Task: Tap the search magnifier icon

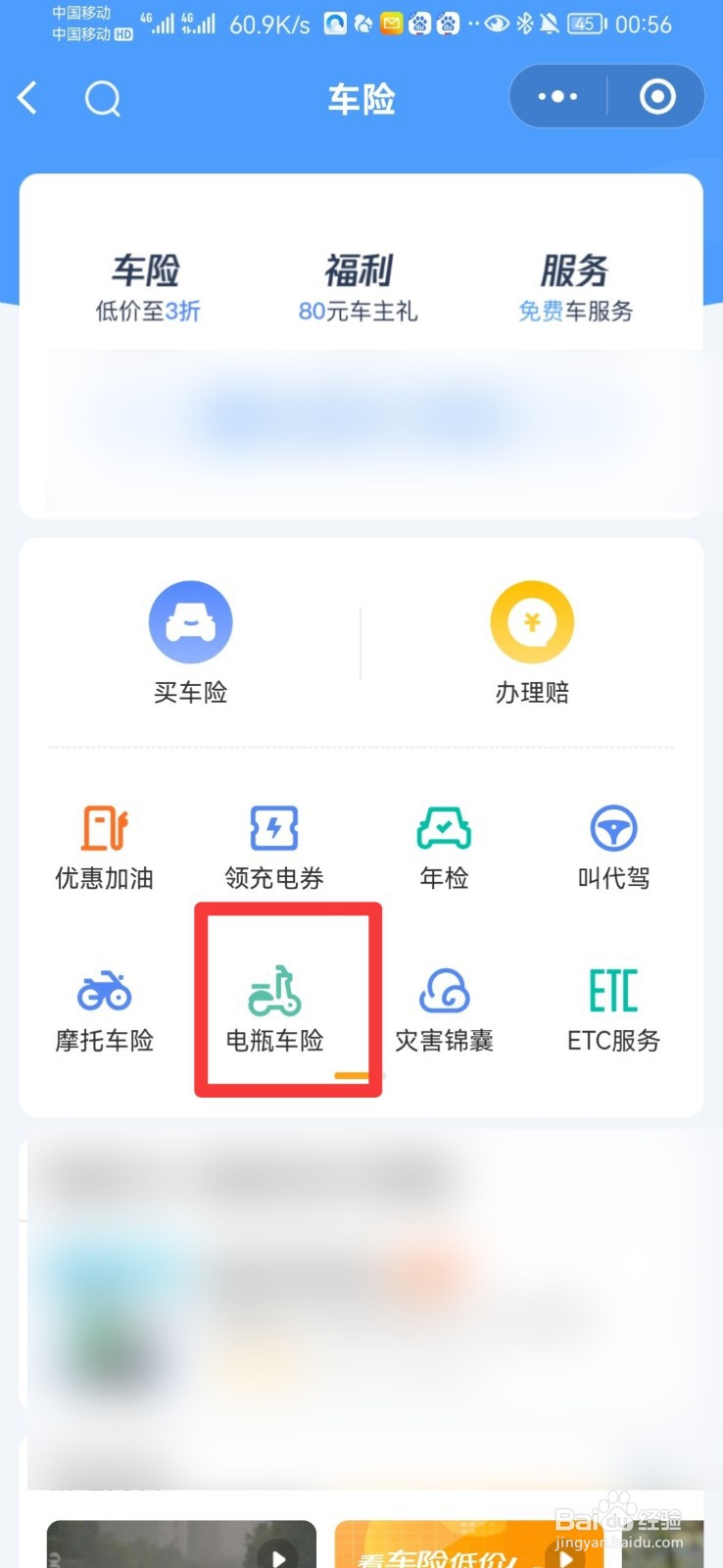Action: 102,98
